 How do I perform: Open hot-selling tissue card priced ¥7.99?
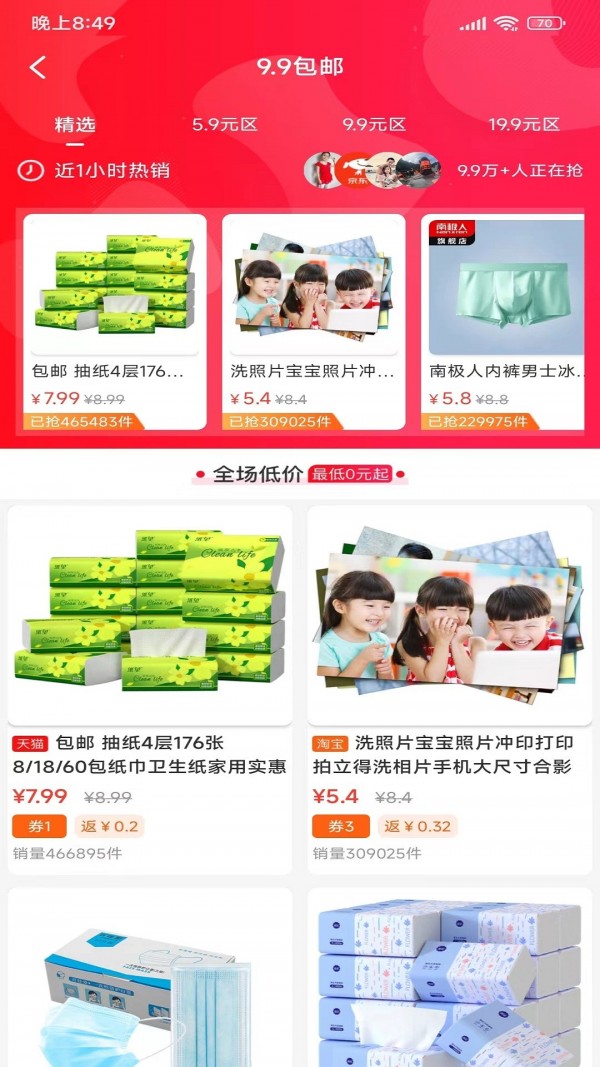pos(115,320)
